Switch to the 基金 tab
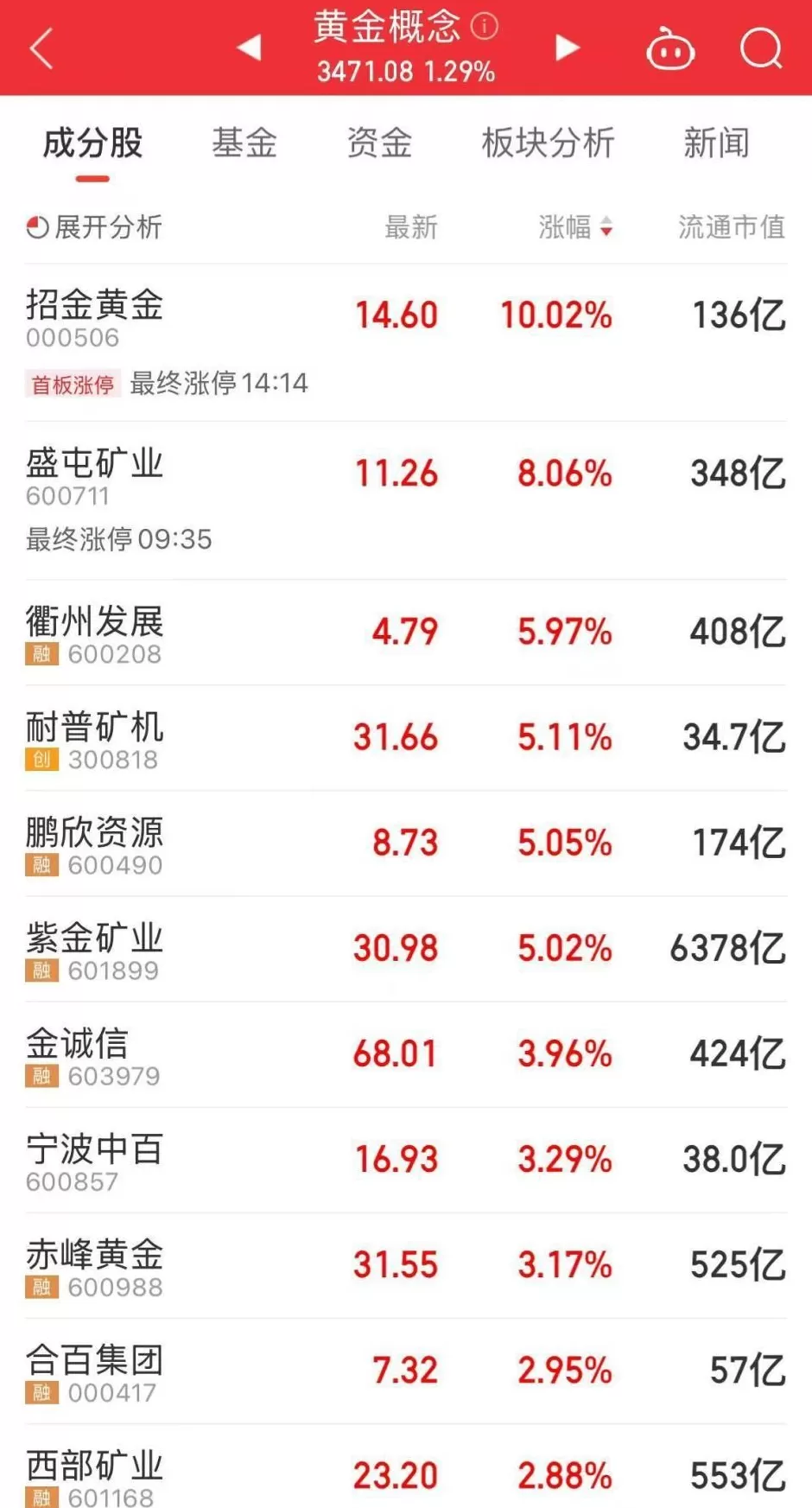 [x=244, y=143]
